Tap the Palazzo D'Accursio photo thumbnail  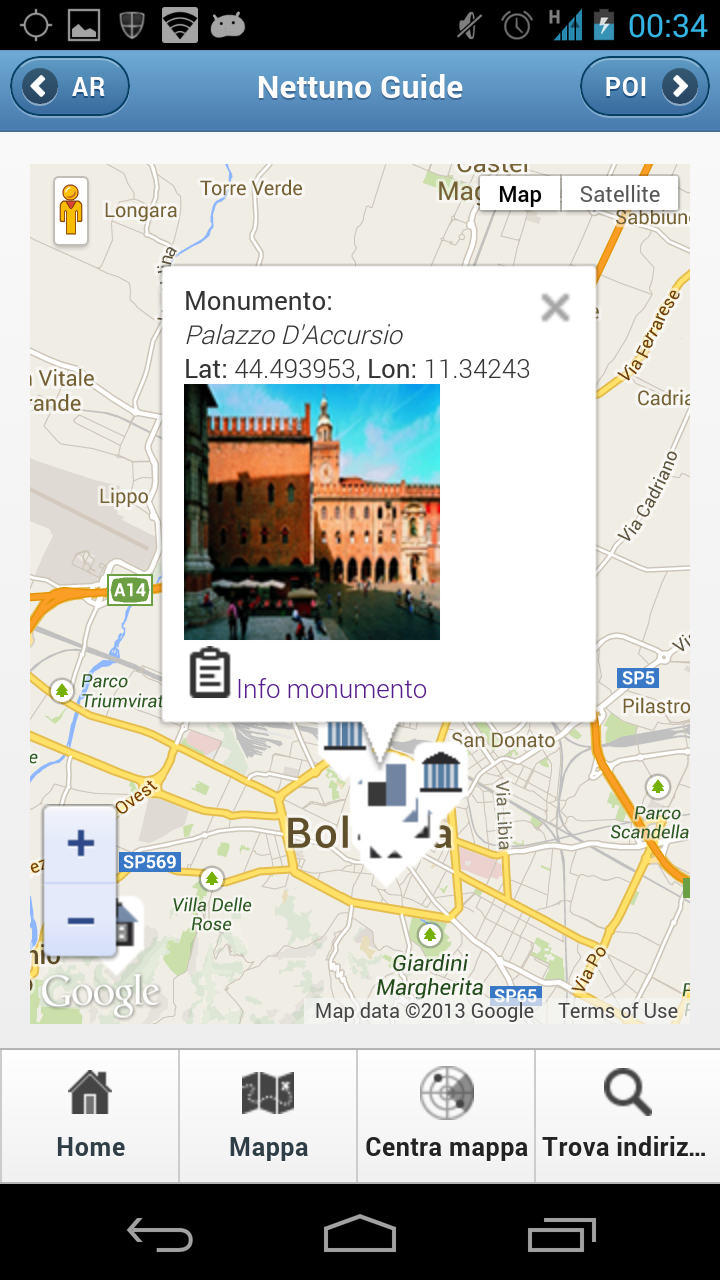pyautogui.click(x=312, y=513)
